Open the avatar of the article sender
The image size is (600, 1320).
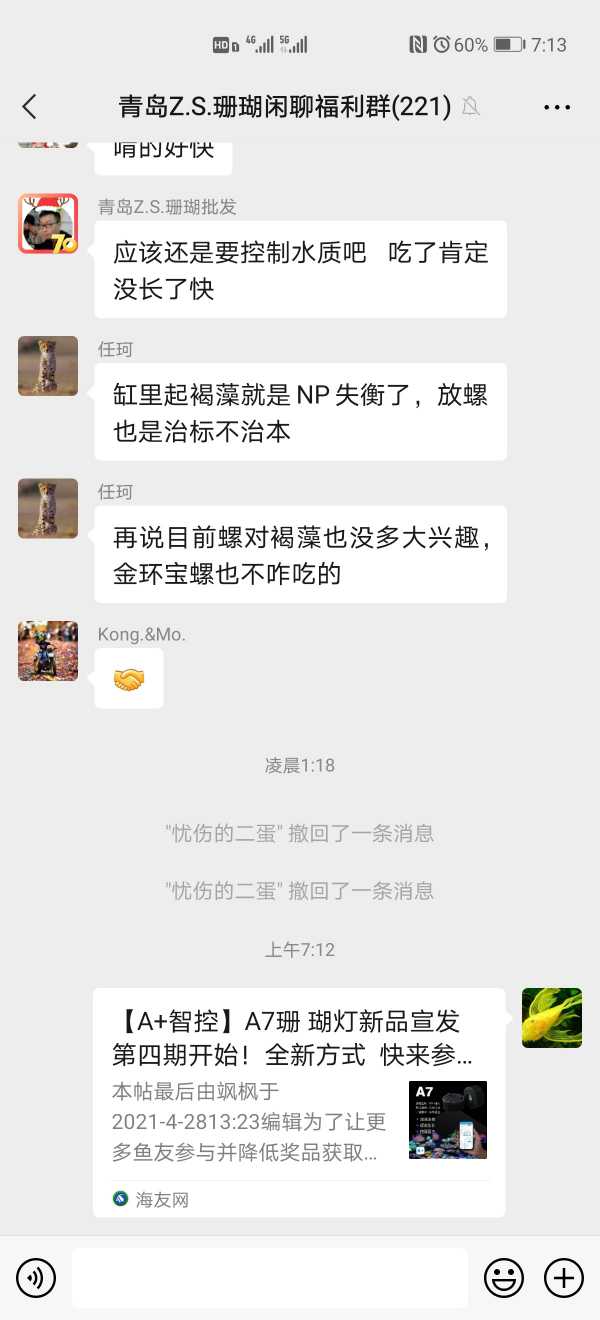tap(552, 1018)
